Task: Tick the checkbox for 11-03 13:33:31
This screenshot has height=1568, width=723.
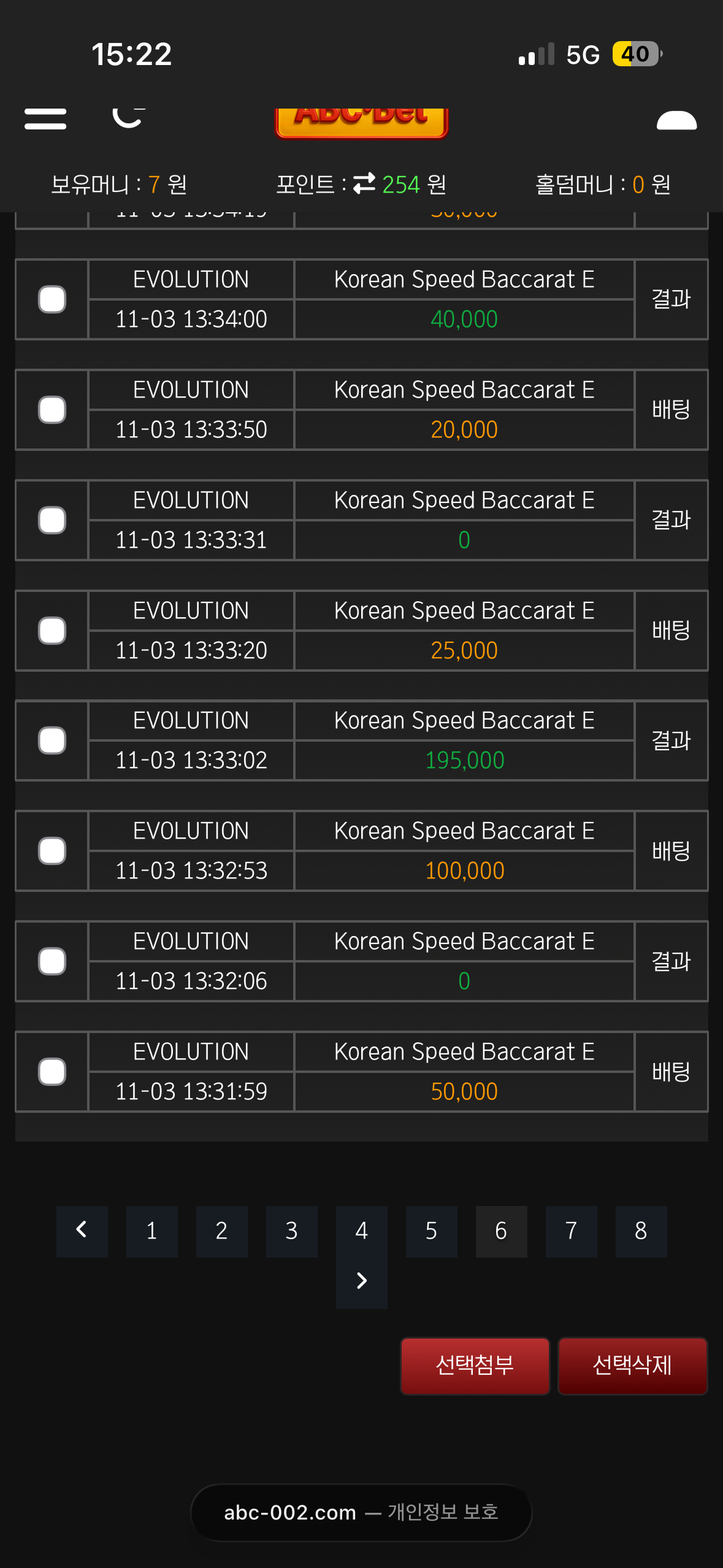Action: point(52,520)
